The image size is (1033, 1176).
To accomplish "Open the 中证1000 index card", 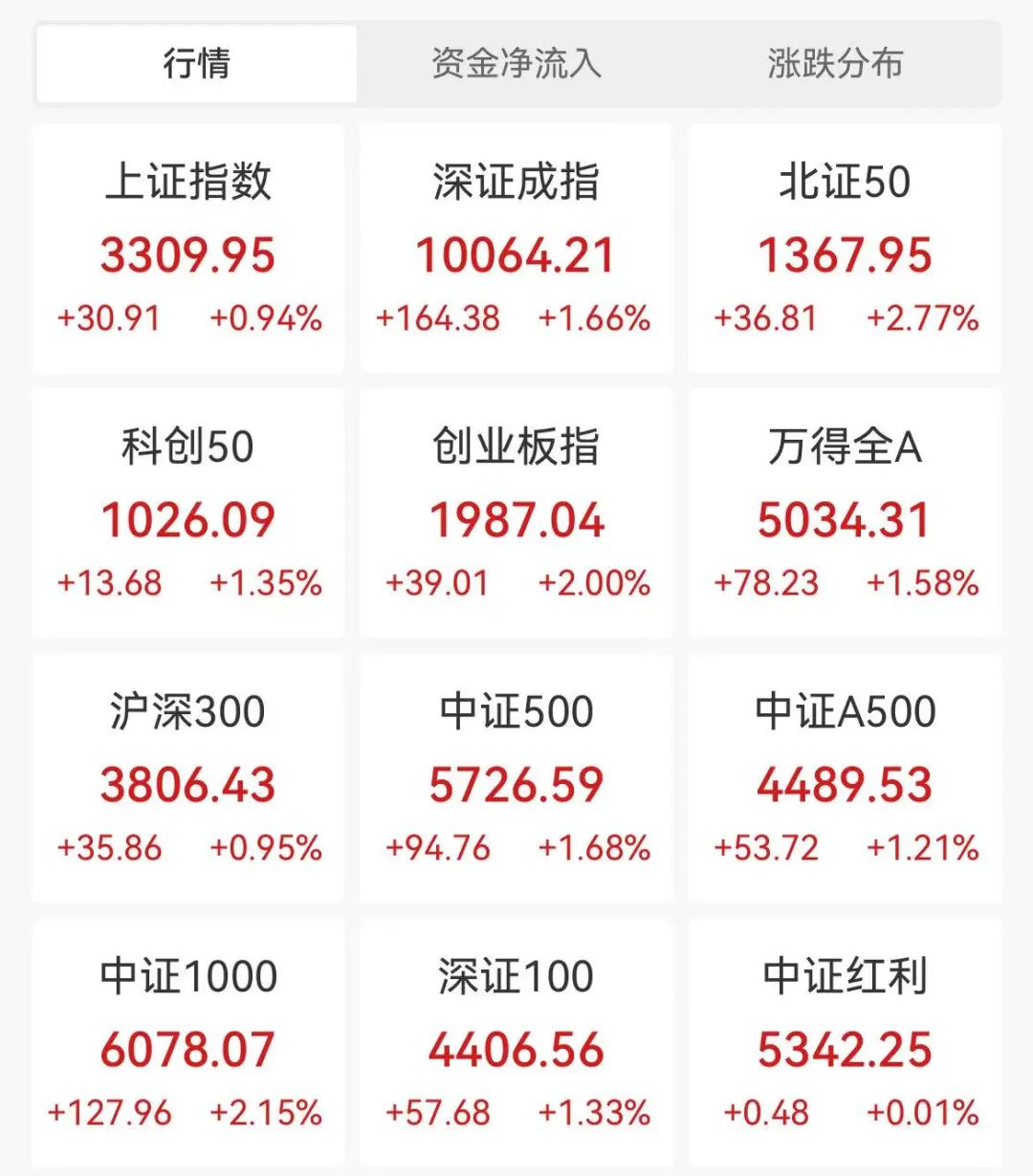I will 189,1042.
